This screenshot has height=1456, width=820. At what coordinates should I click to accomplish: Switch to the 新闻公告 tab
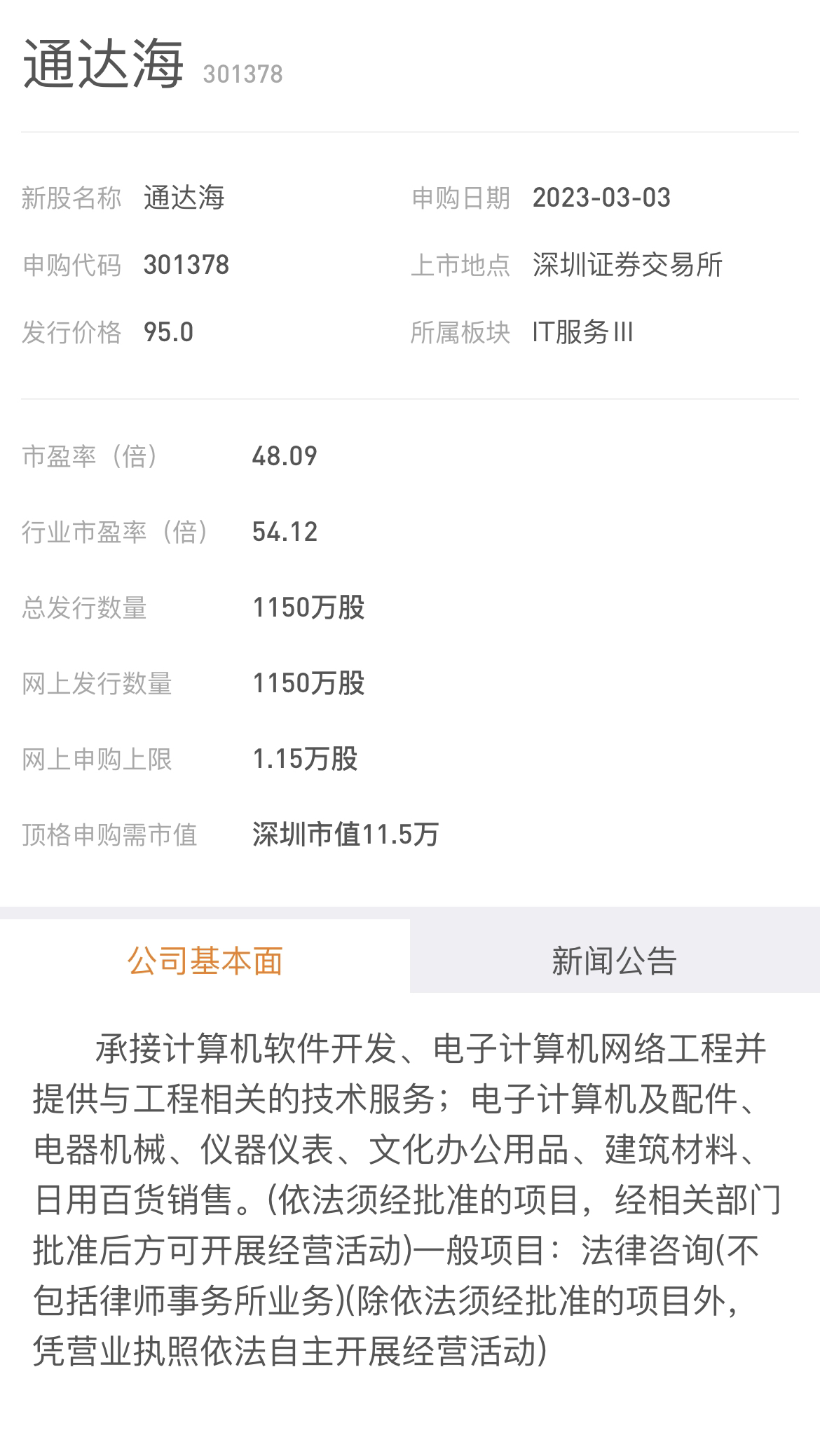614,960
